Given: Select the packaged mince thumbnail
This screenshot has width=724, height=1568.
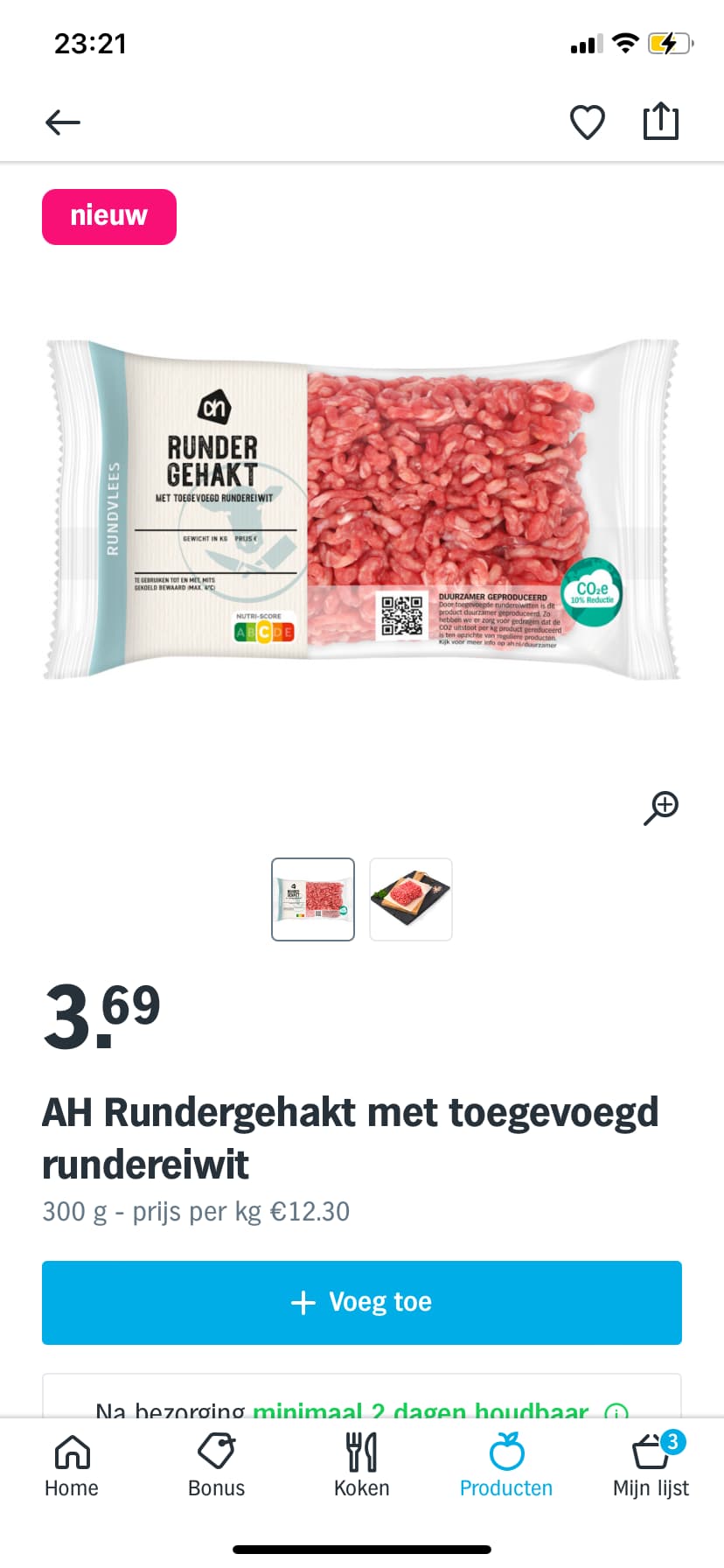Looking at the screenshot, I should (313, 899).
